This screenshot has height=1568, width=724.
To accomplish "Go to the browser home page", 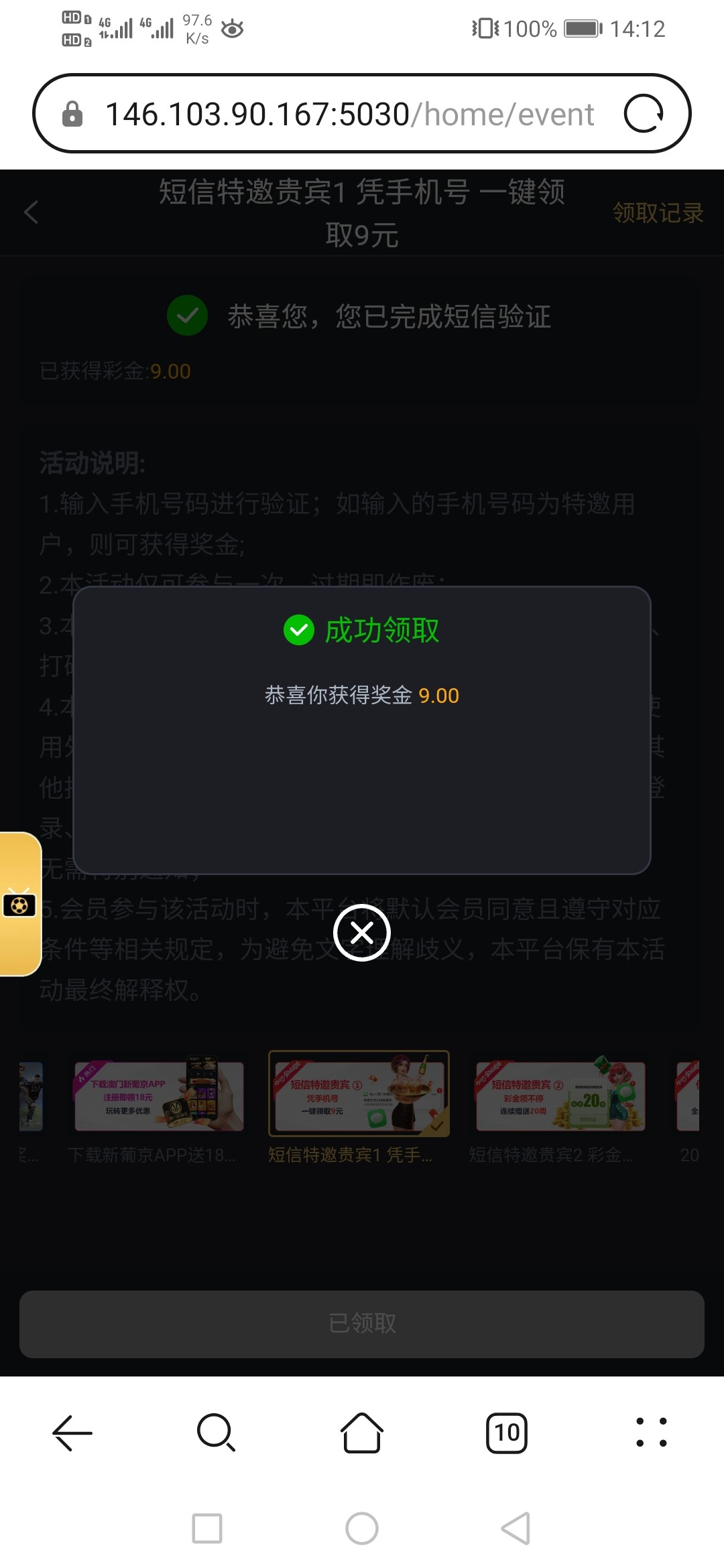I will click(x=362, y=1433).
